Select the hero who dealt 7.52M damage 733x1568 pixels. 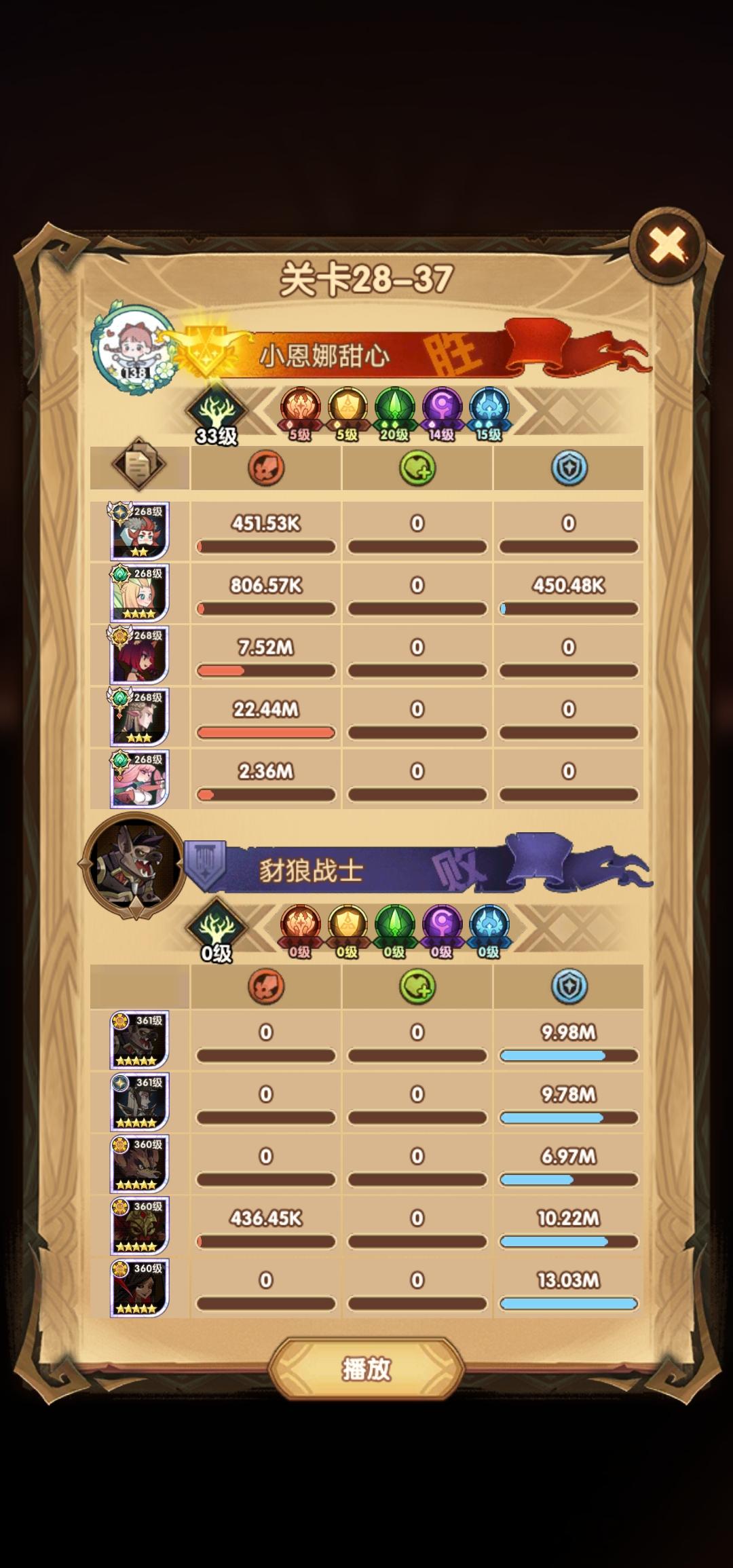point(139,655)
